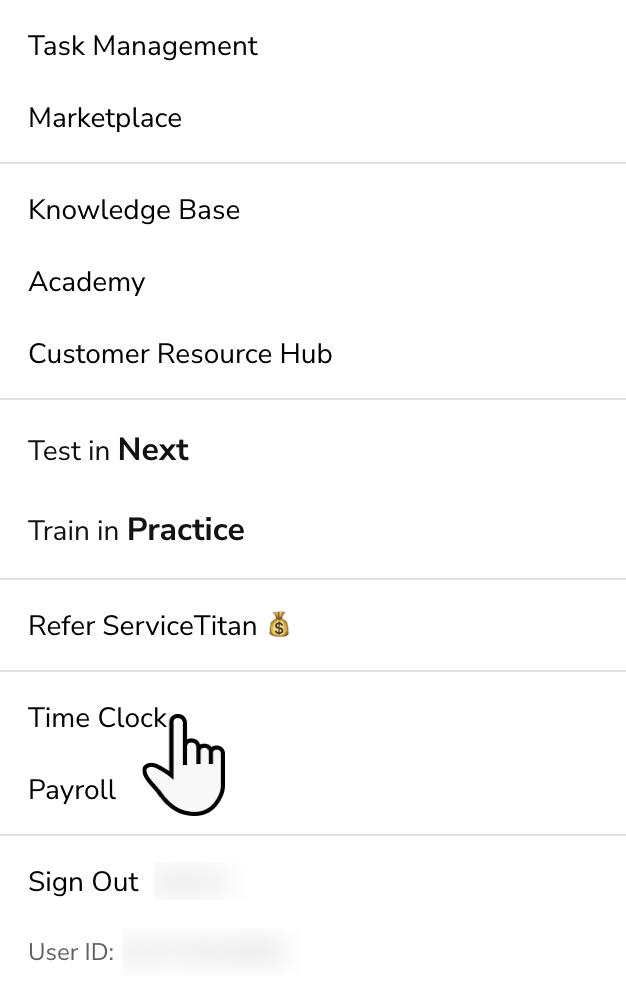Sign out of the account
This screenshot has height=998, width=626.
[x=84, y=882]
